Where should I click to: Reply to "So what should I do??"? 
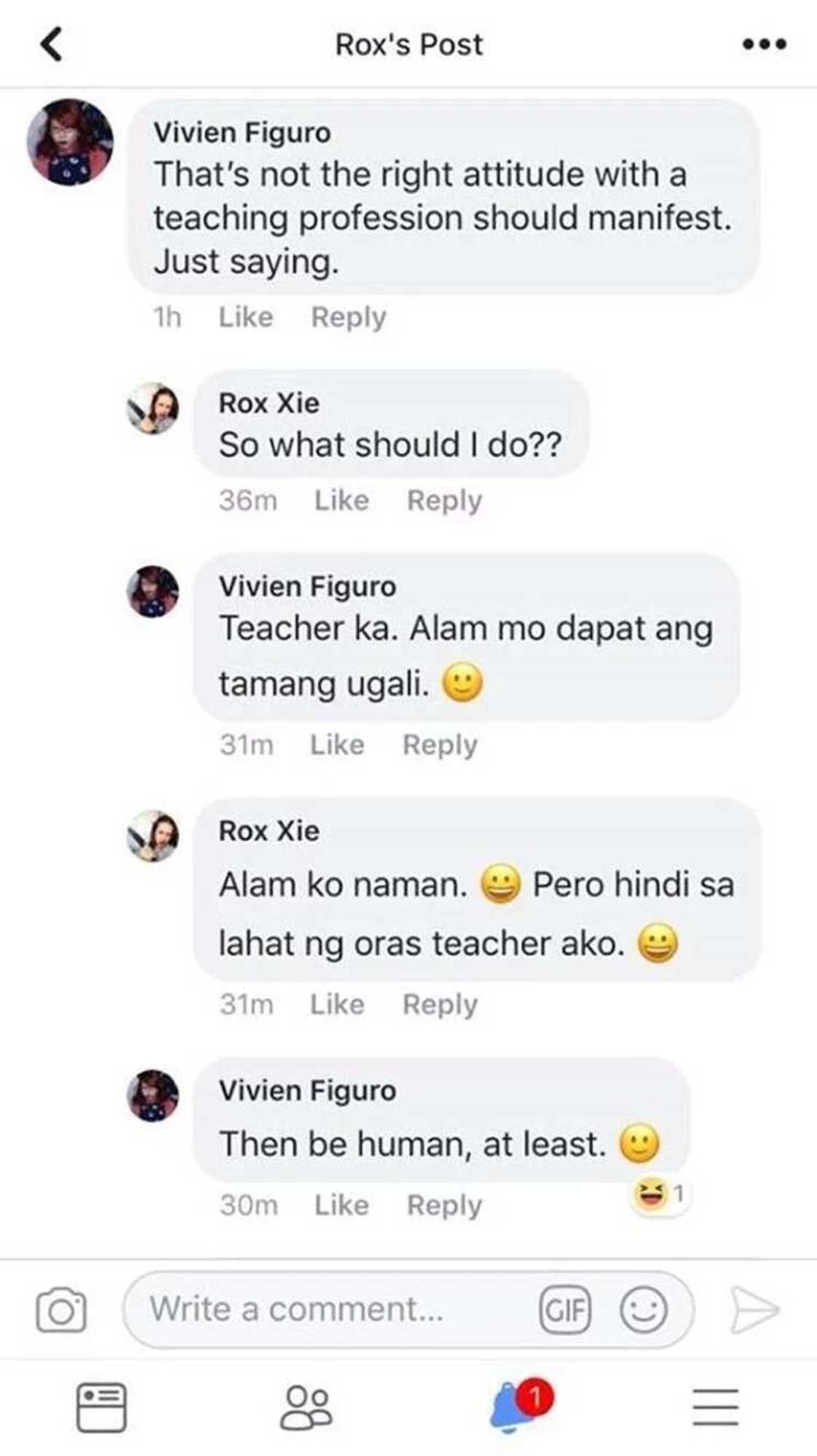tap(444, 501)
